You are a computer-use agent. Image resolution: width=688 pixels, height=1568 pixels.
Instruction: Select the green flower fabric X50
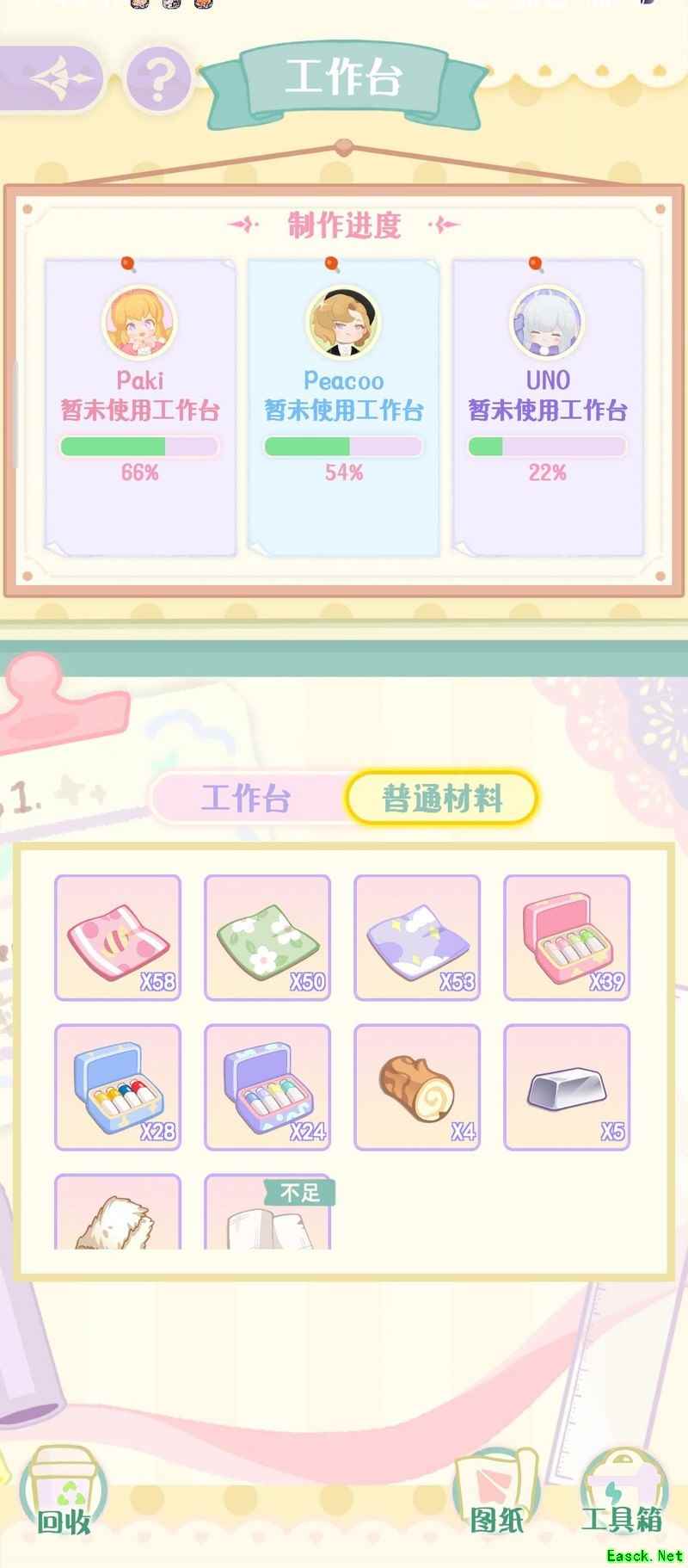[267, 937]
